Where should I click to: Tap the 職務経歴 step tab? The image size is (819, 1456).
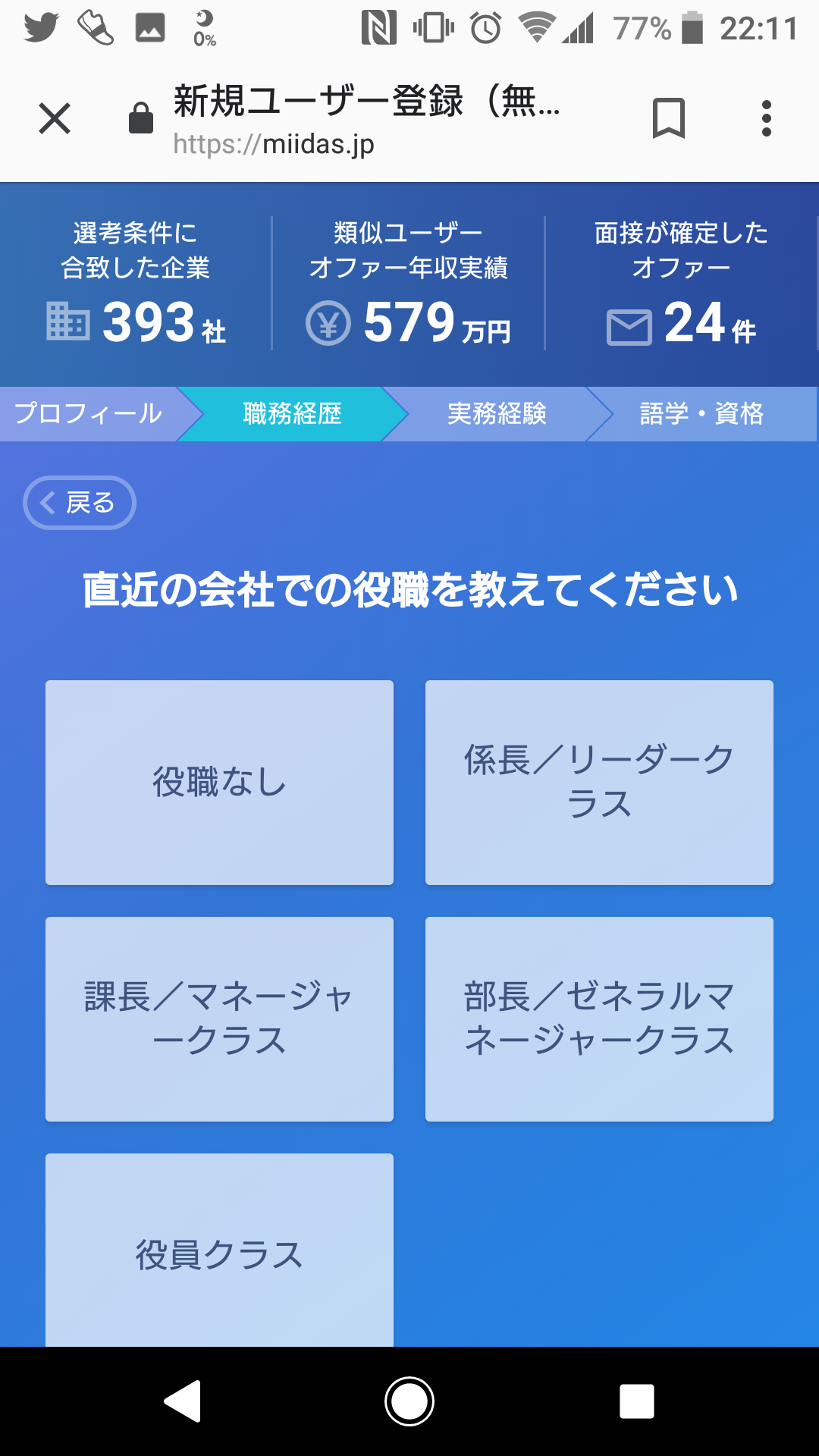click(x=292, y=414)
